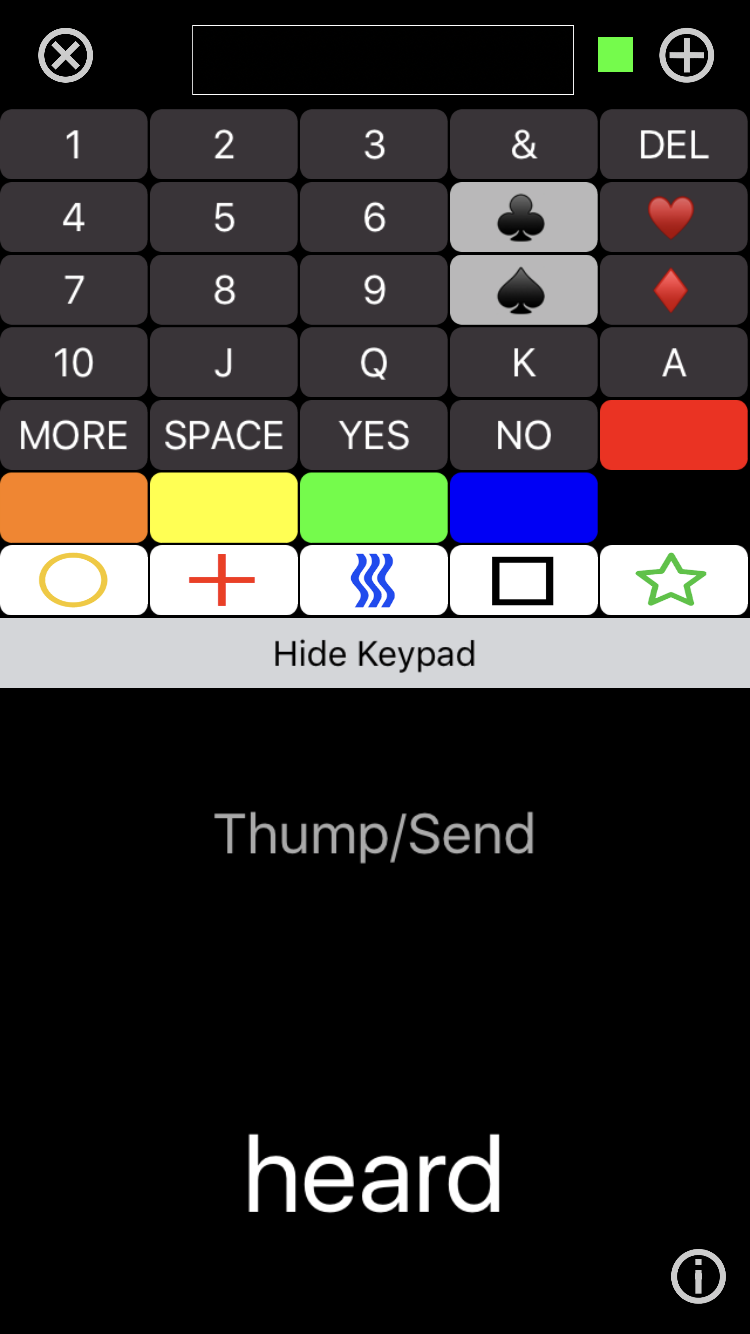Image resolution: width=750 pixels, height=1334 pixels.
Task: Tap the spades suit key
Action: coord(524,290)
